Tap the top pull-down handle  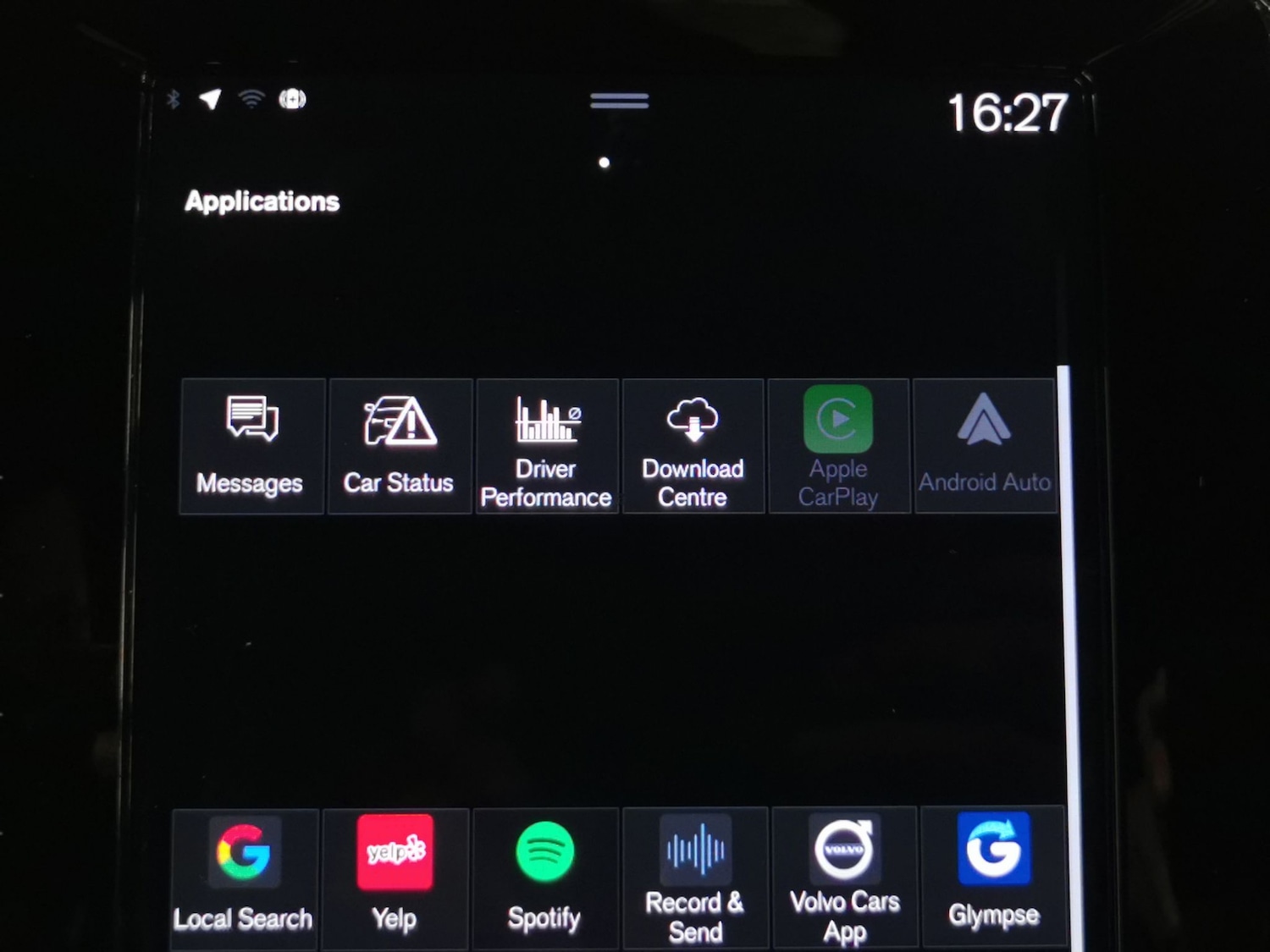620,101
